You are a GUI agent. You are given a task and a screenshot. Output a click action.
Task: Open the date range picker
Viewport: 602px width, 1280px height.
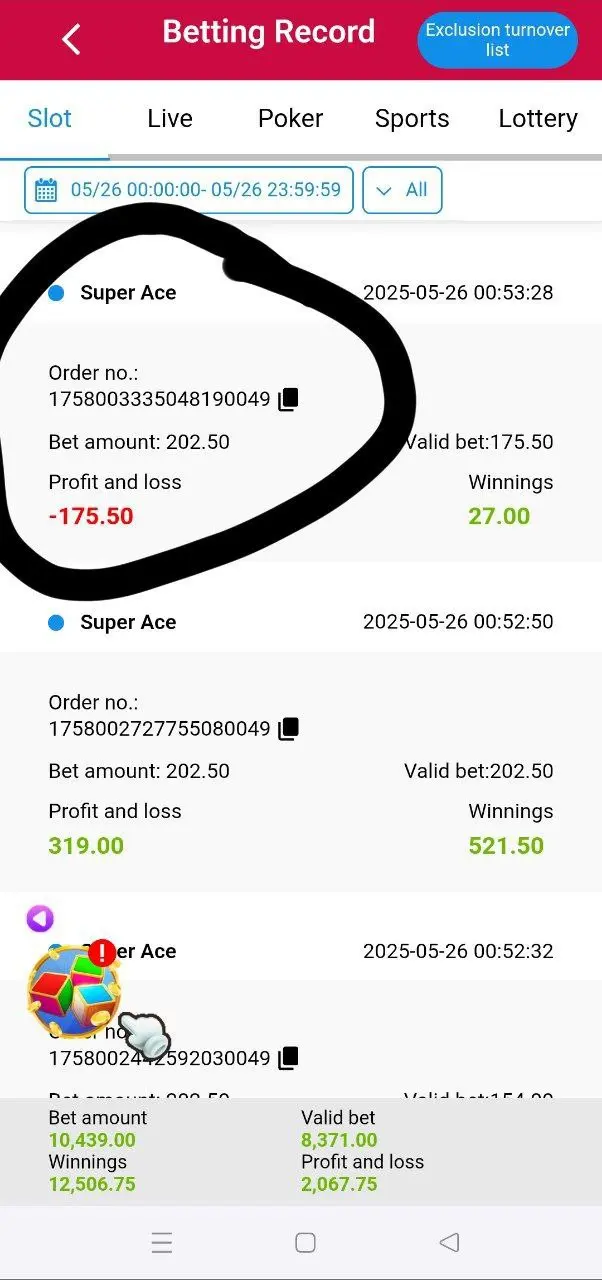coord(189,190)
